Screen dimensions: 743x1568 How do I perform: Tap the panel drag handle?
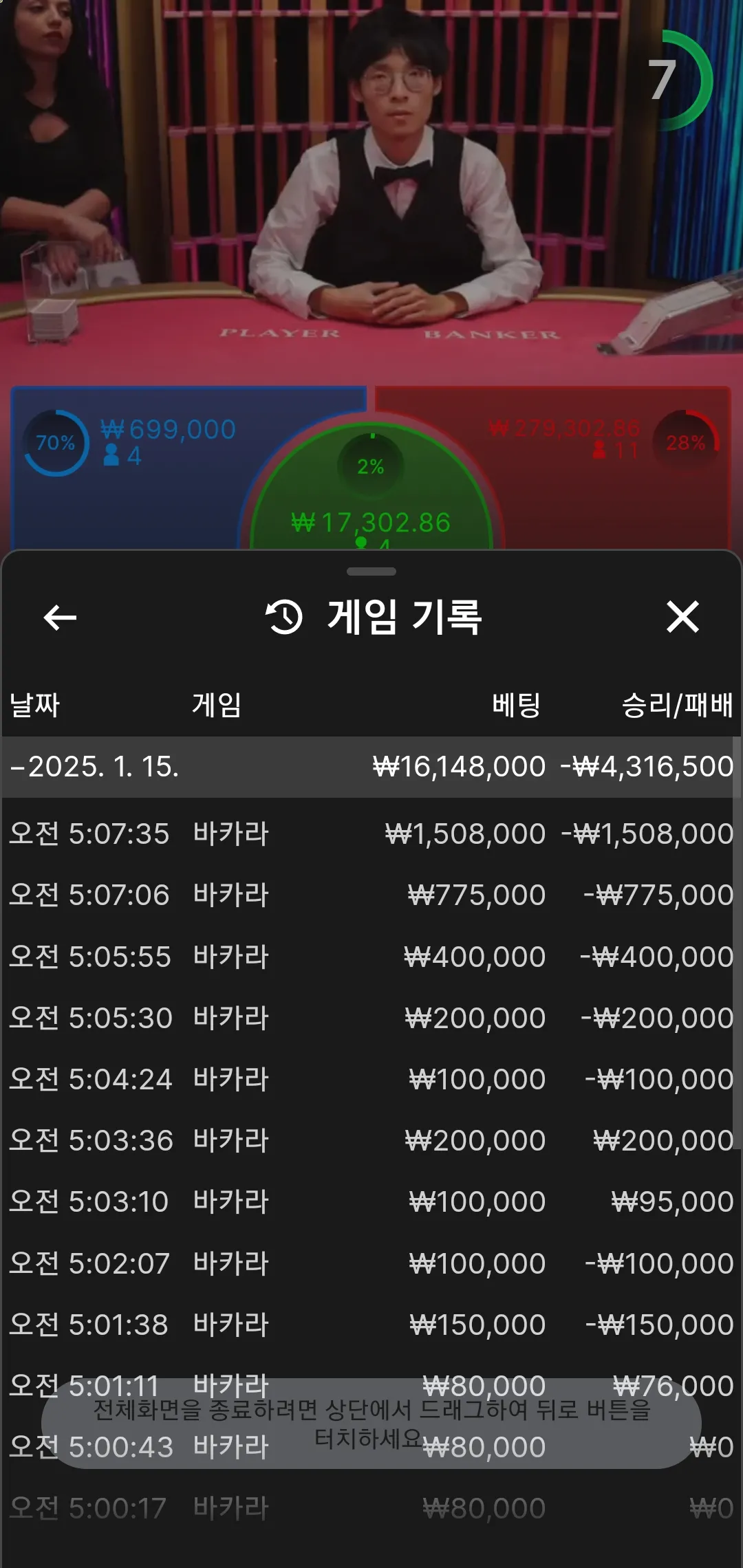[371, 571]
